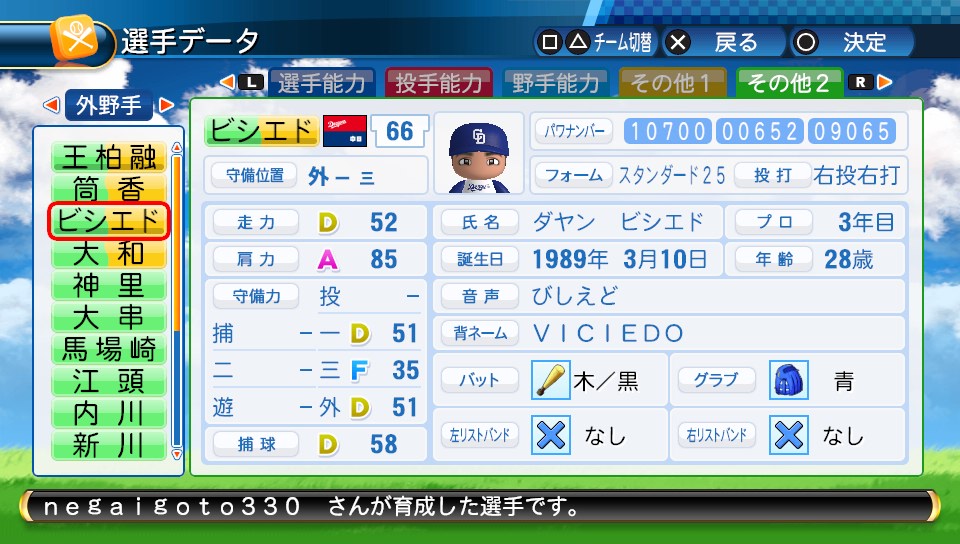This screenshot has height=544, width=960.
Task: Select player ビシエド in the list
Action: (x=109, y=221)
